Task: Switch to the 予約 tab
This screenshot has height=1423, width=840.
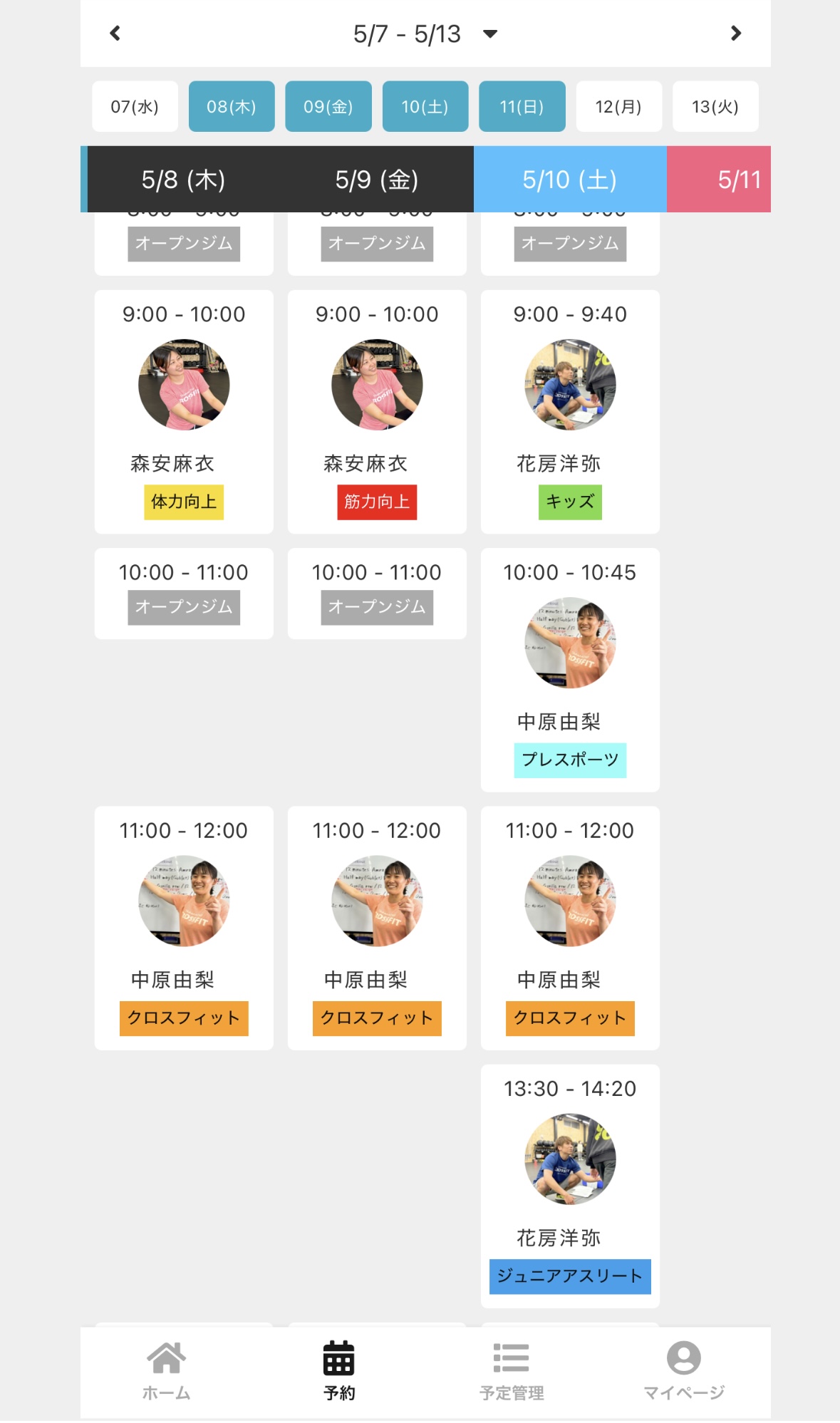Action: 339,1371
